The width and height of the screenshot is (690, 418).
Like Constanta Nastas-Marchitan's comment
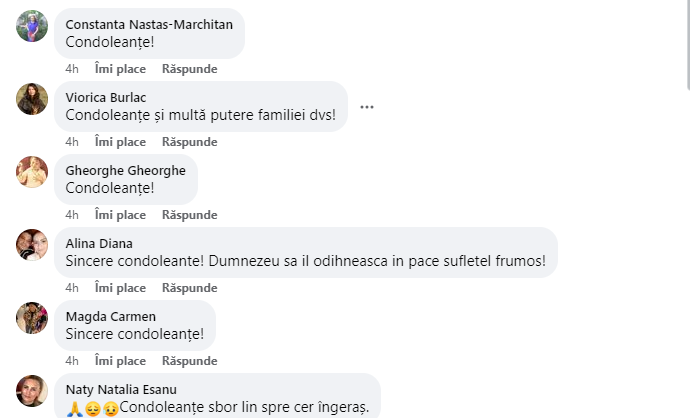tap(120, 69)
